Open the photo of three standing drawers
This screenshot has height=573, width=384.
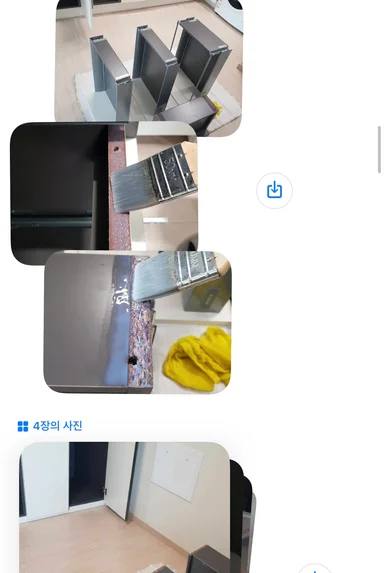(149, 64)
